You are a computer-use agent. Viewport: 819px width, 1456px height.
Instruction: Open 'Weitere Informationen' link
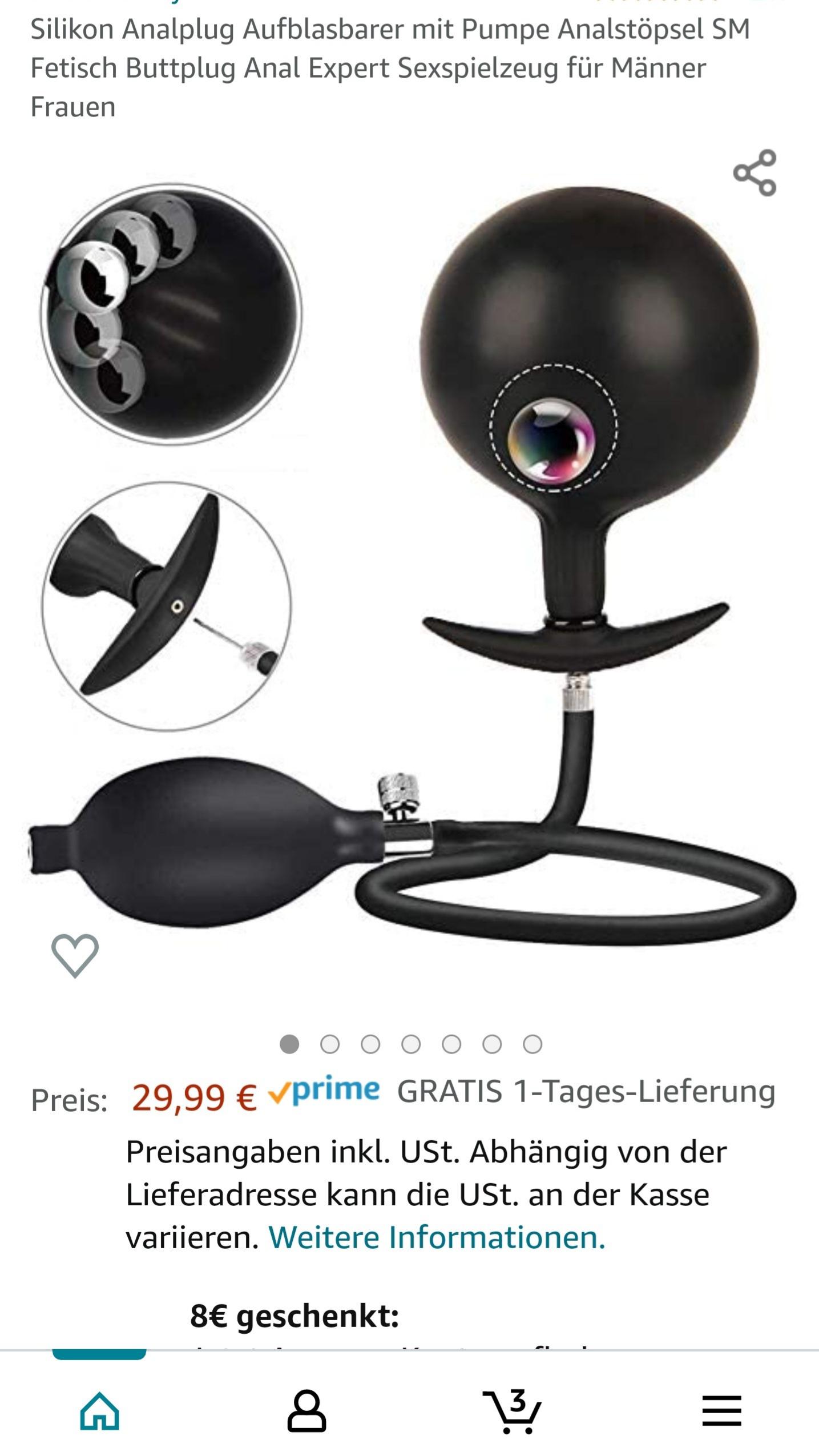pos(437,1238)
